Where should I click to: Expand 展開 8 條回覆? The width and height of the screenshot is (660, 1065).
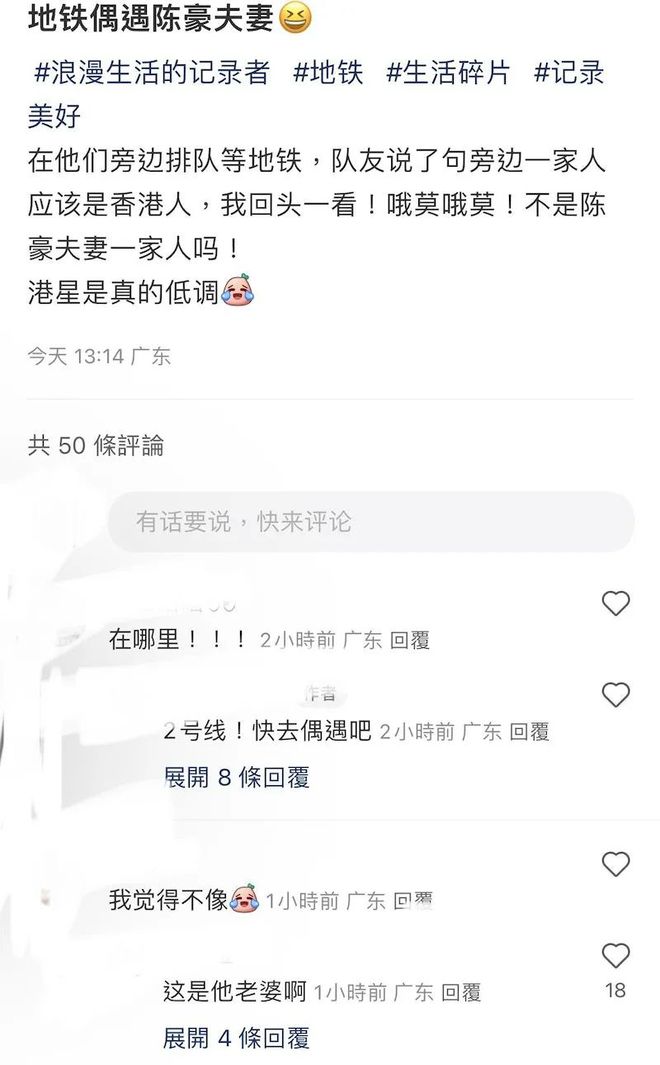(x=236, y=777)
